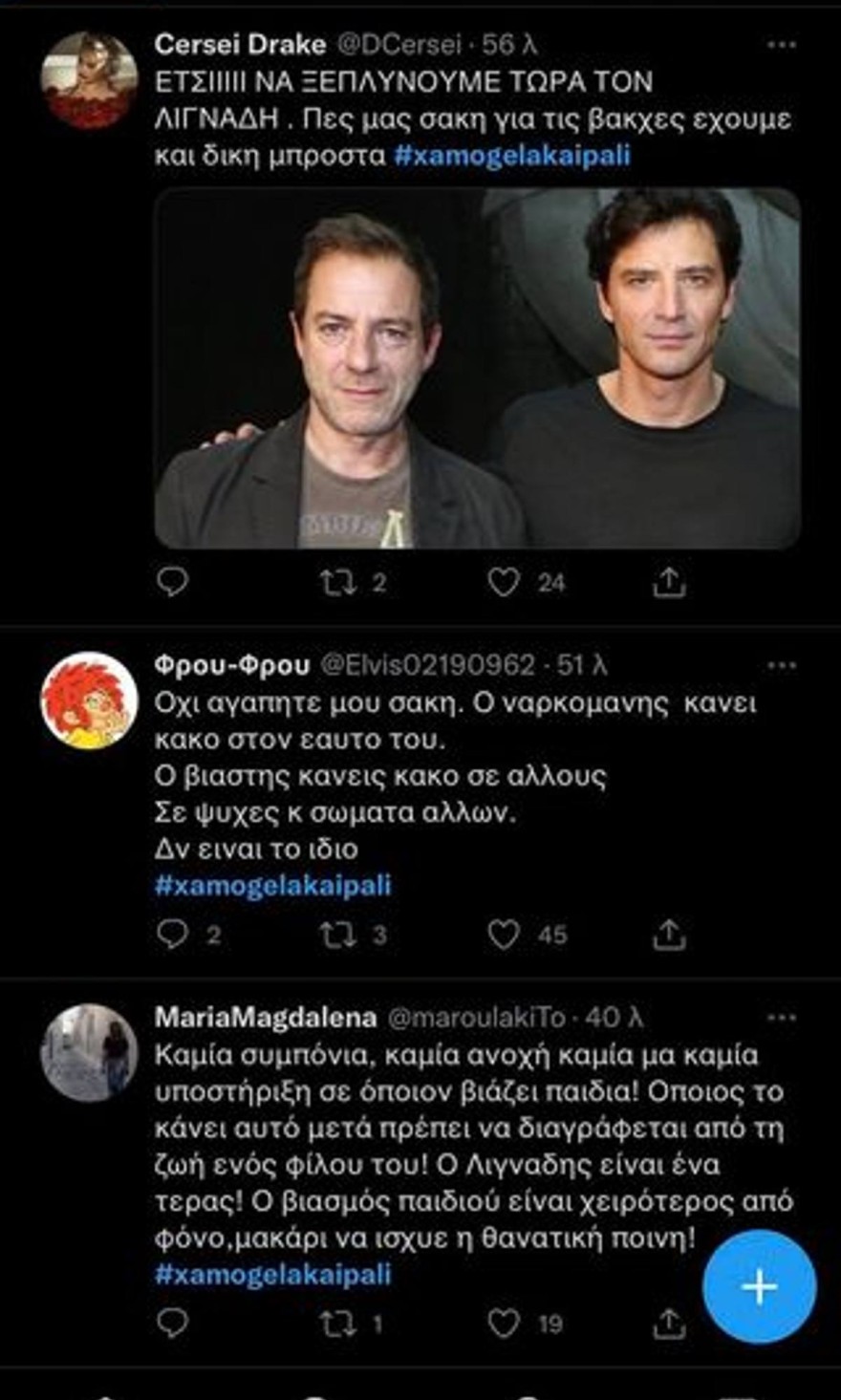Click the reply icon on Φρου-Φρου's tweet
The image size is (841, 1400).
pyautogui.click(x=173, y=937)
